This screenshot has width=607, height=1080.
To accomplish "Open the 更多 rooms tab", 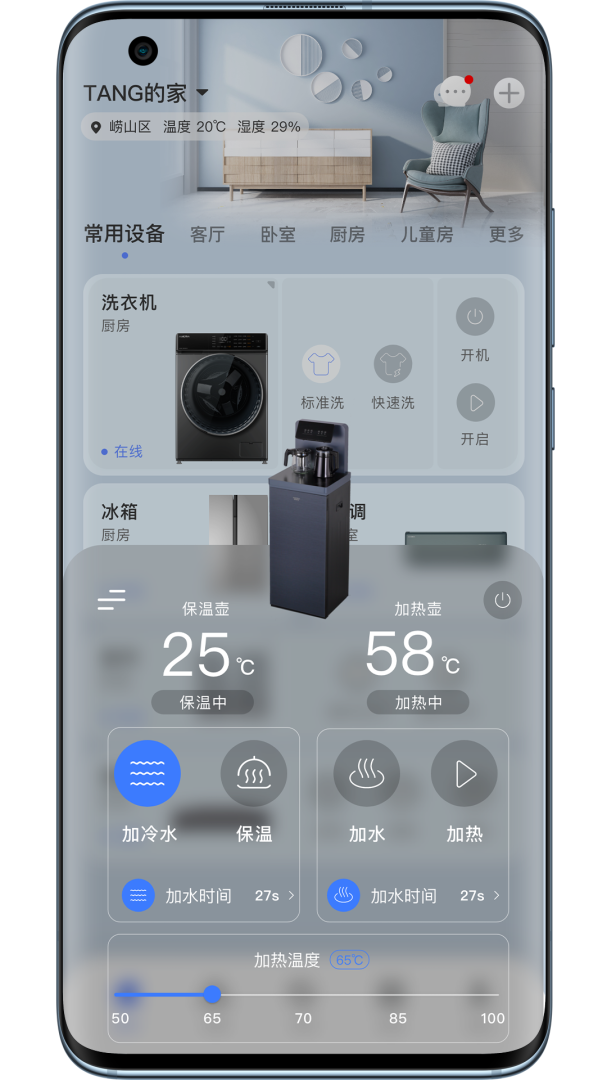I will (x=506, y=235).
